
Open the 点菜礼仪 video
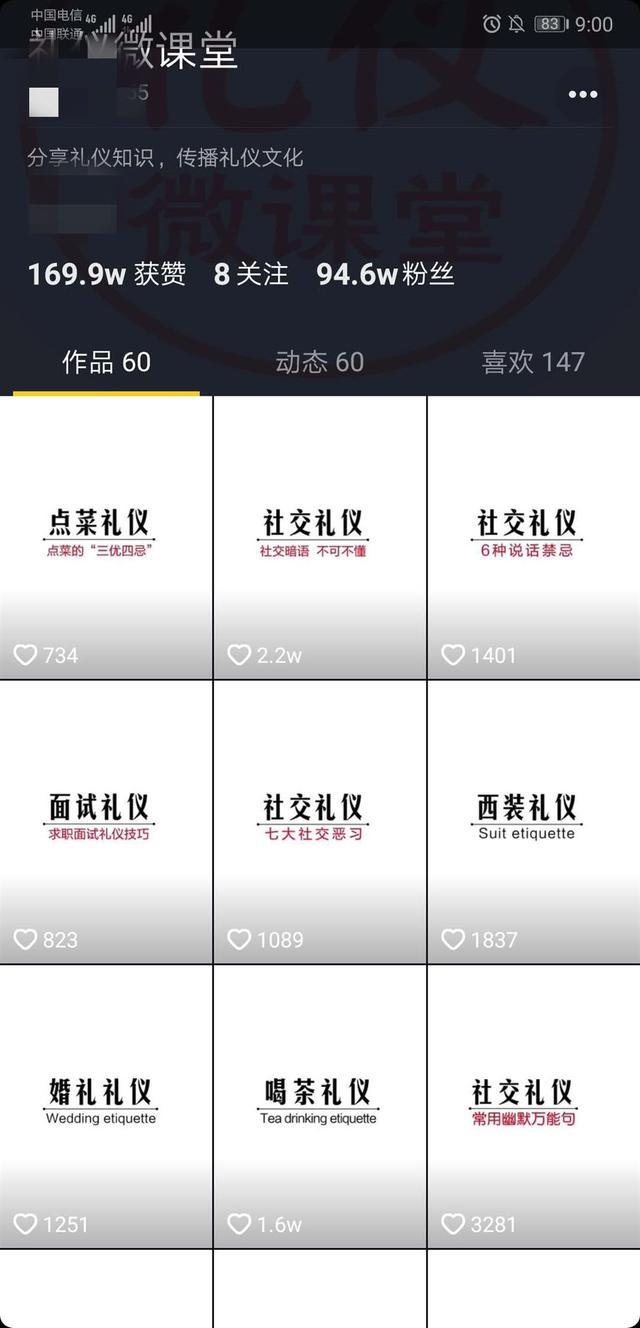(x=106, y=537)
